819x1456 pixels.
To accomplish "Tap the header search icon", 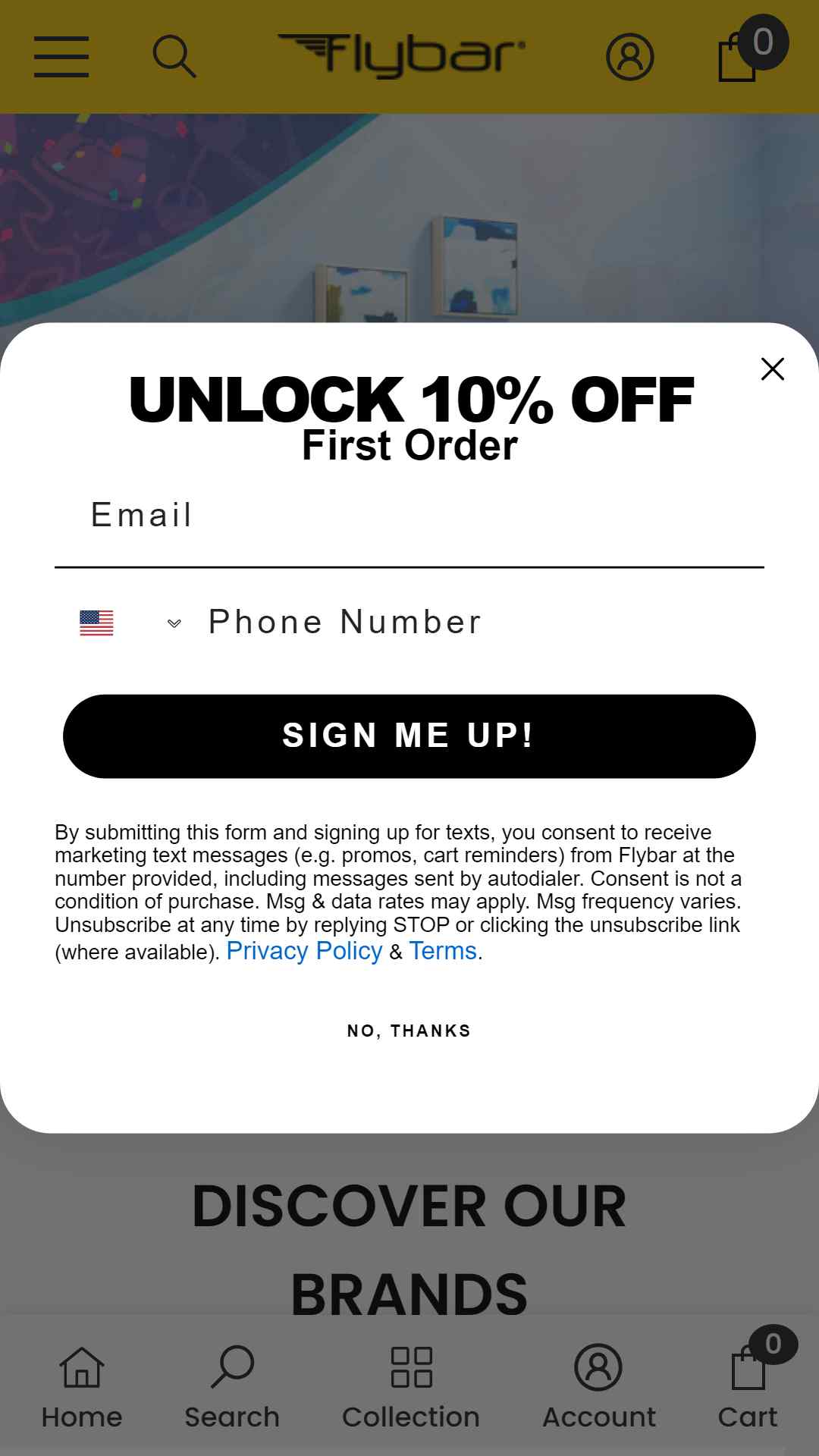I will coord(174,57).
